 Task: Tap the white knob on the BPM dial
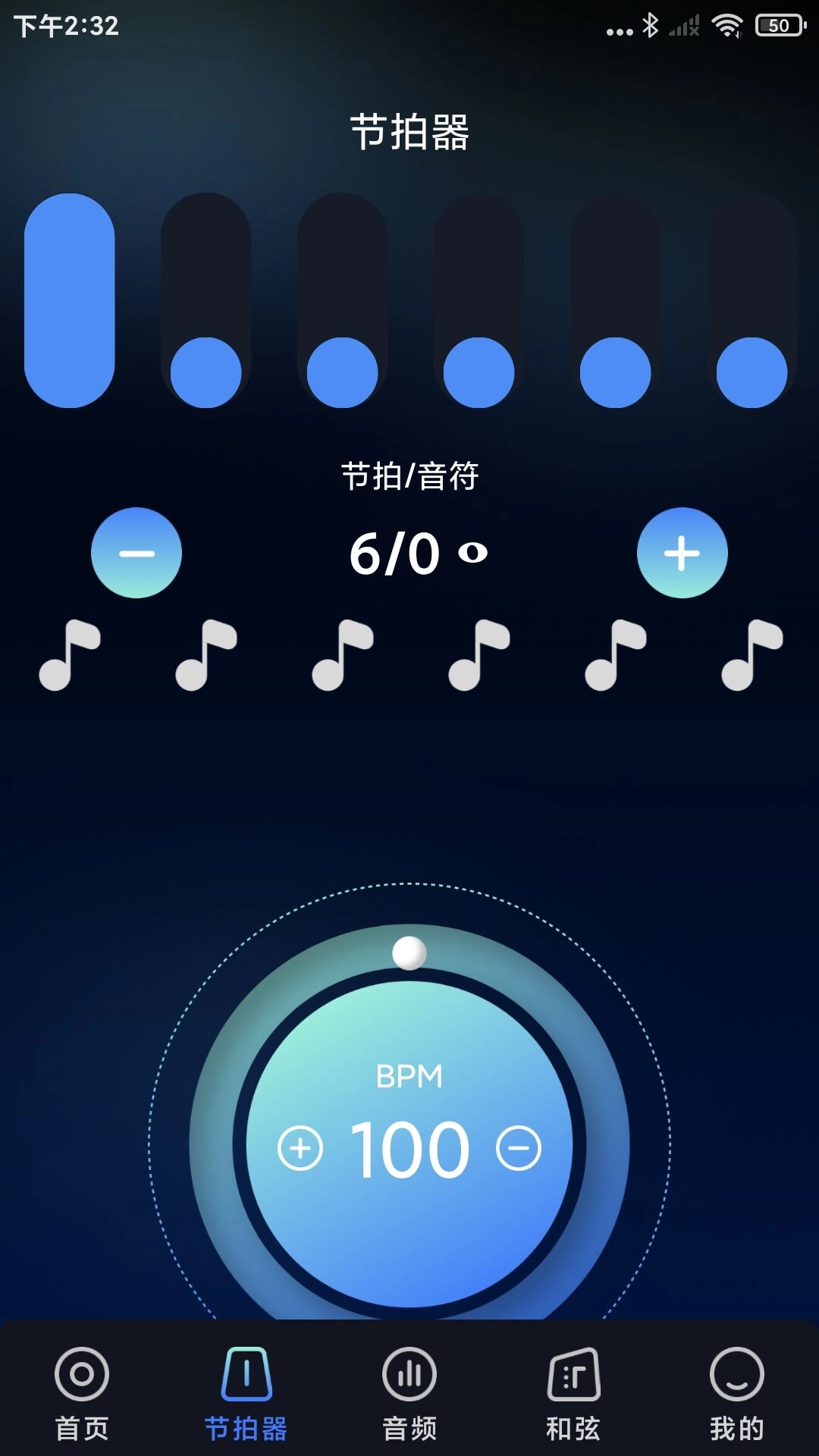coord(409,953)
